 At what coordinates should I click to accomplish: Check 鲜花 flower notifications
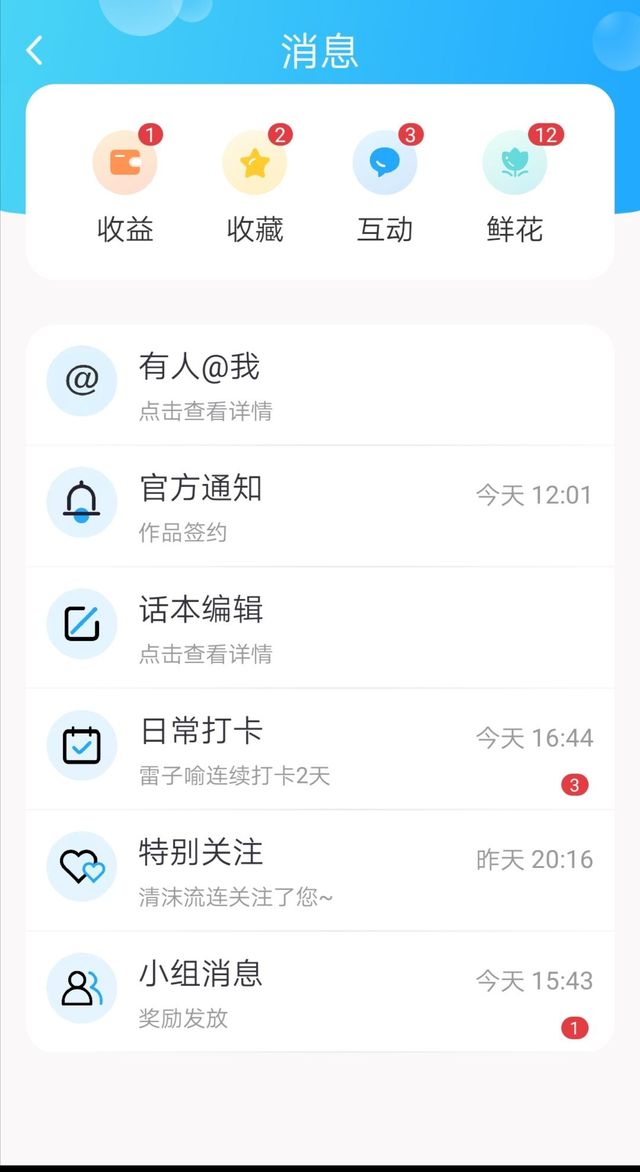(515, 186)
